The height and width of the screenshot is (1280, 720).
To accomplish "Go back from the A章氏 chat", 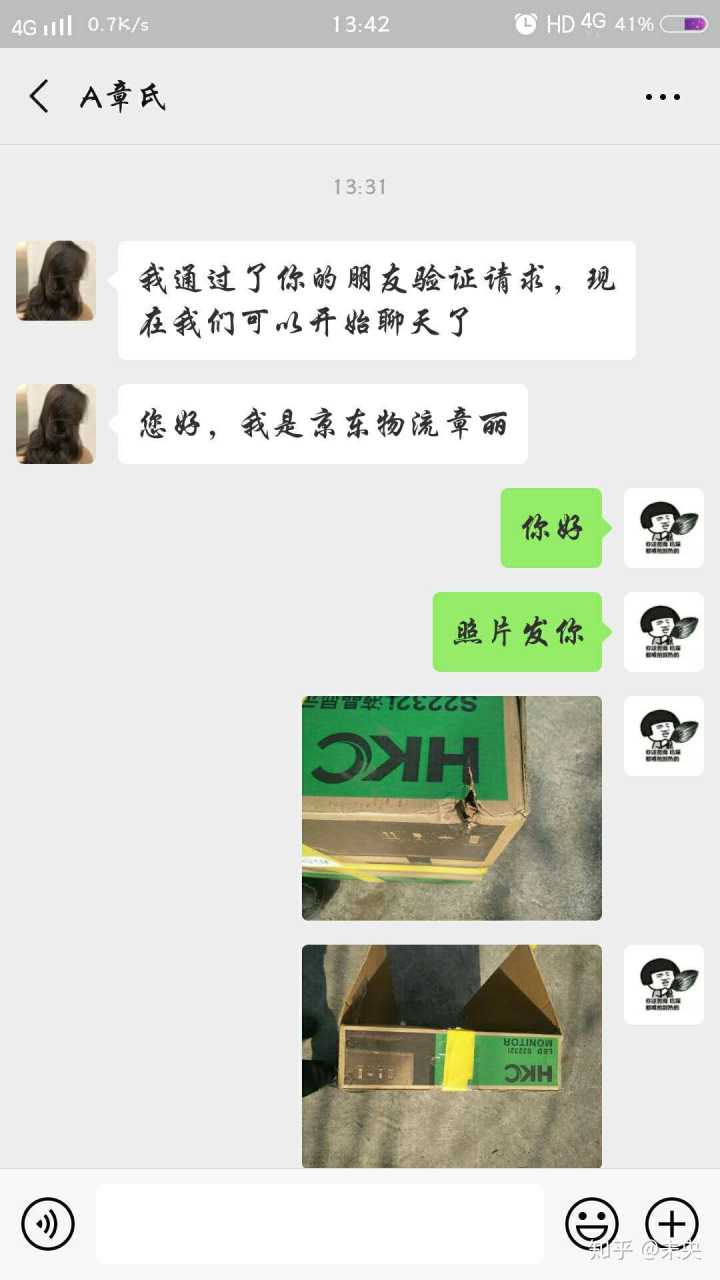I will tap(39, 97).
